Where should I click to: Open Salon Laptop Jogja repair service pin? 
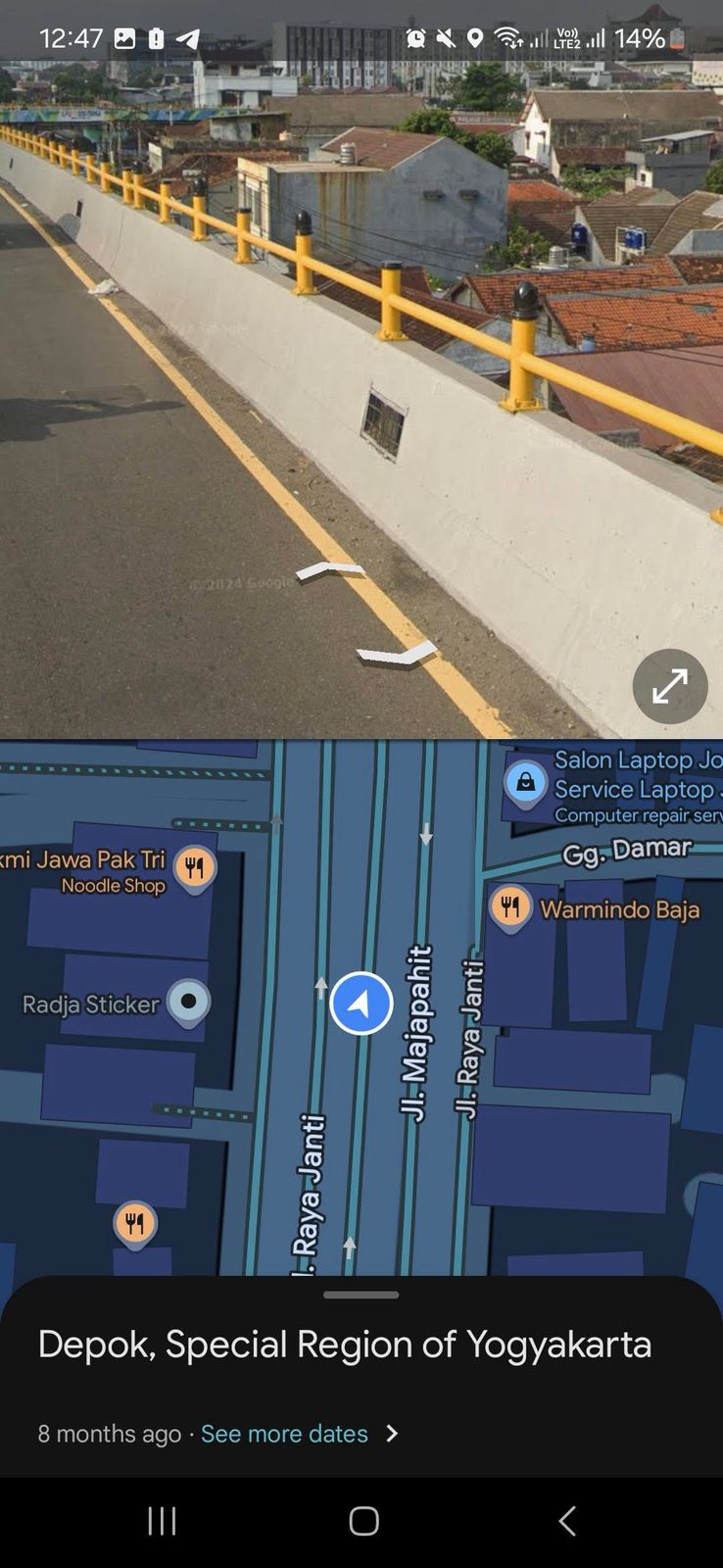pos(526,782)
